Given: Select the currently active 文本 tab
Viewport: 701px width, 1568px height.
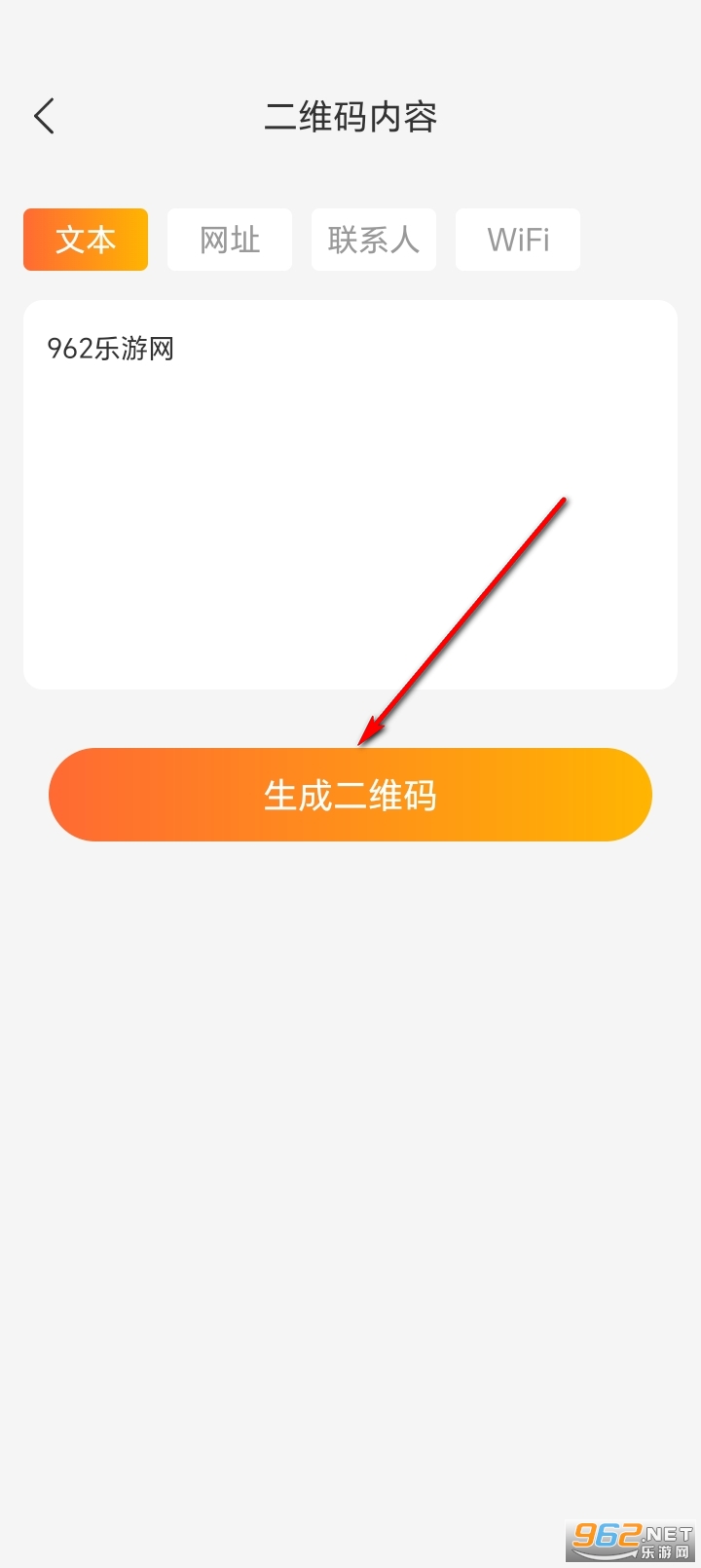Looking at the screenshot, I should click(x=85, y=240).
